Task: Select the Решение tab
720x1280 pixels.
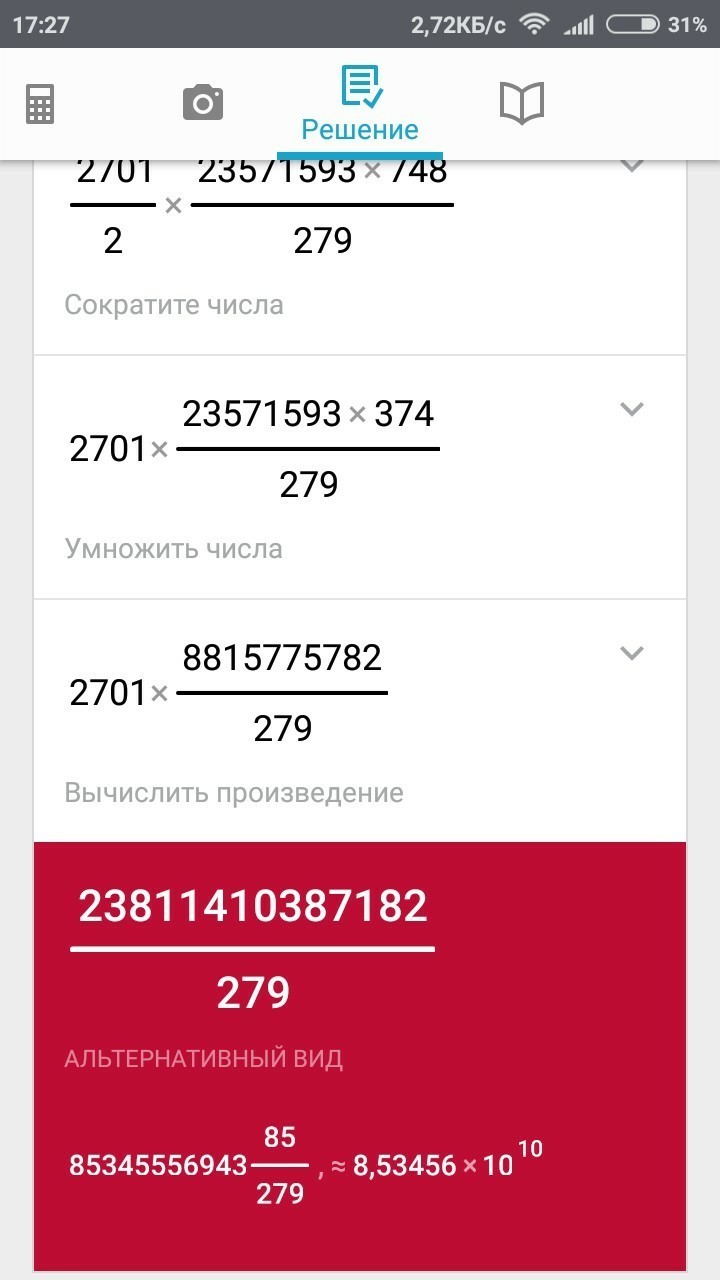Action: click(x=360, y=104)
